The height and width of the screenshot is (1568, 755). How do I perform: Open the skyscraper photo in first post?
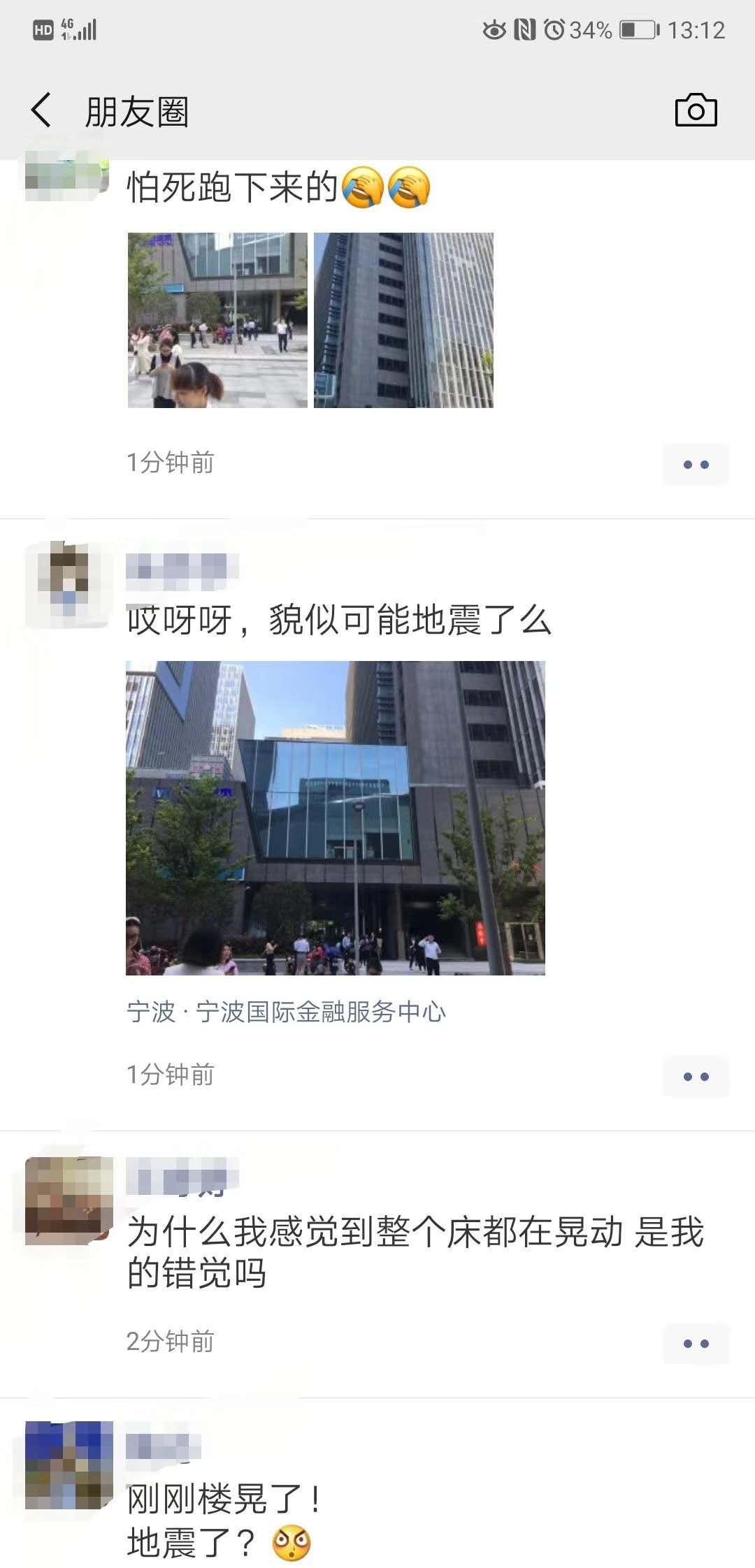click(x=403, y=320)
